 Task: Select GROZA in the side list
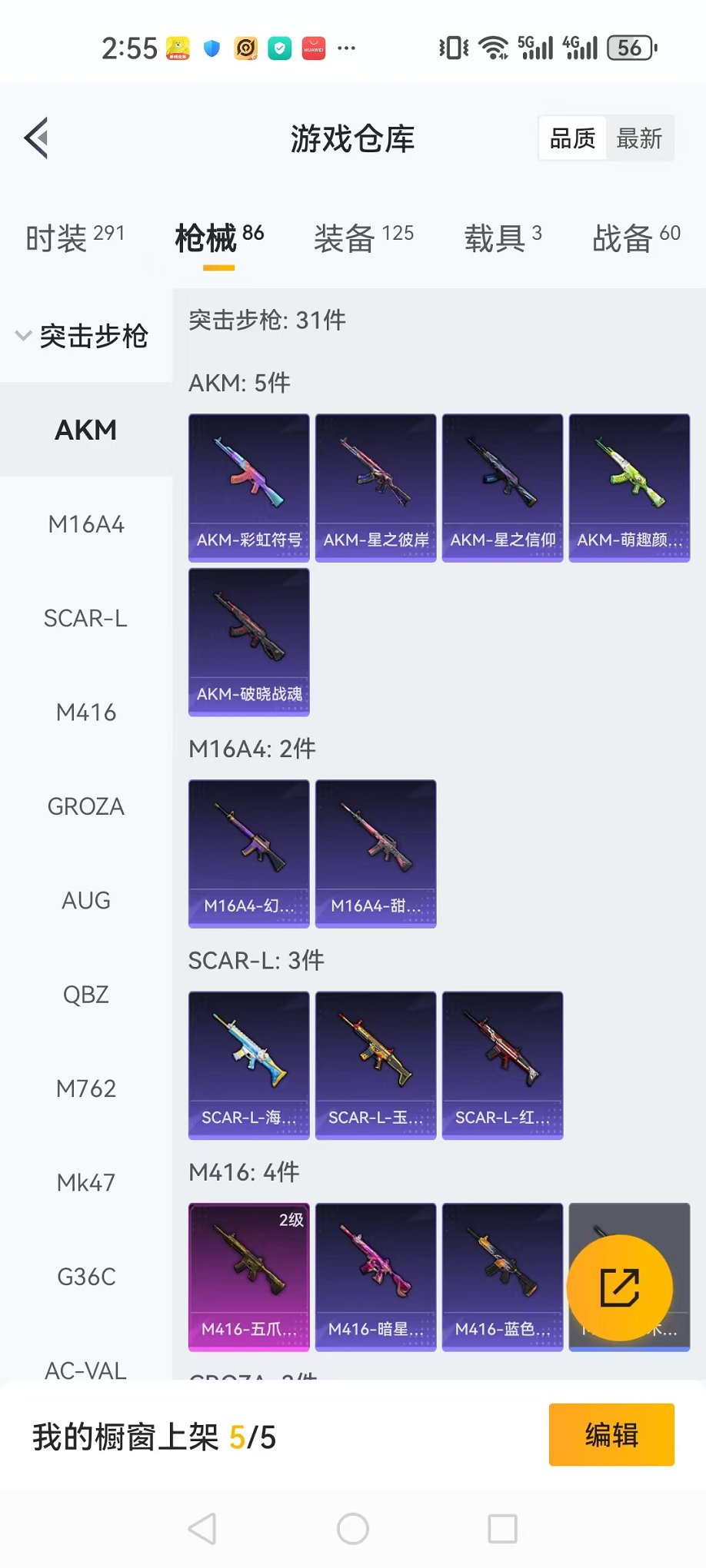click(x=86, y=806)
